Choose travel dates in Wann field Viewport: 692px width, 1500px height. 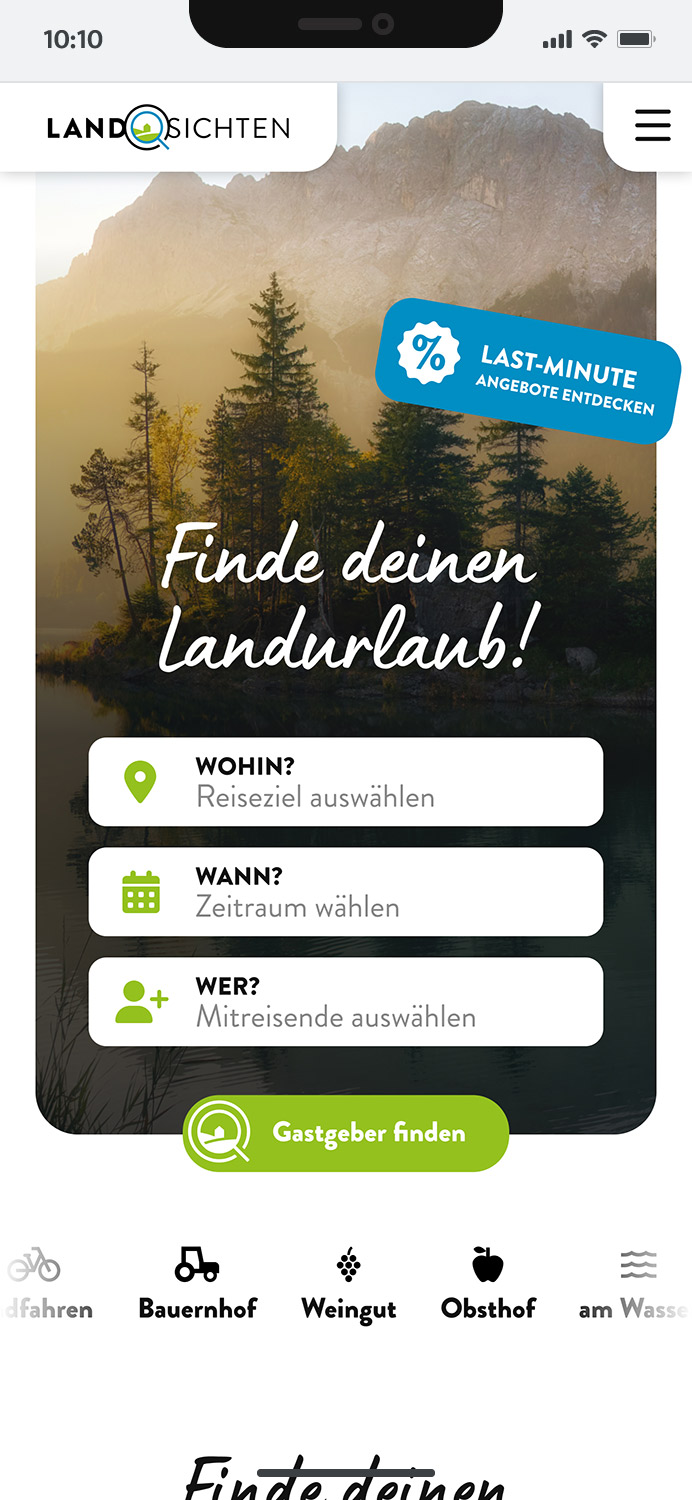(x=345, y=892)
